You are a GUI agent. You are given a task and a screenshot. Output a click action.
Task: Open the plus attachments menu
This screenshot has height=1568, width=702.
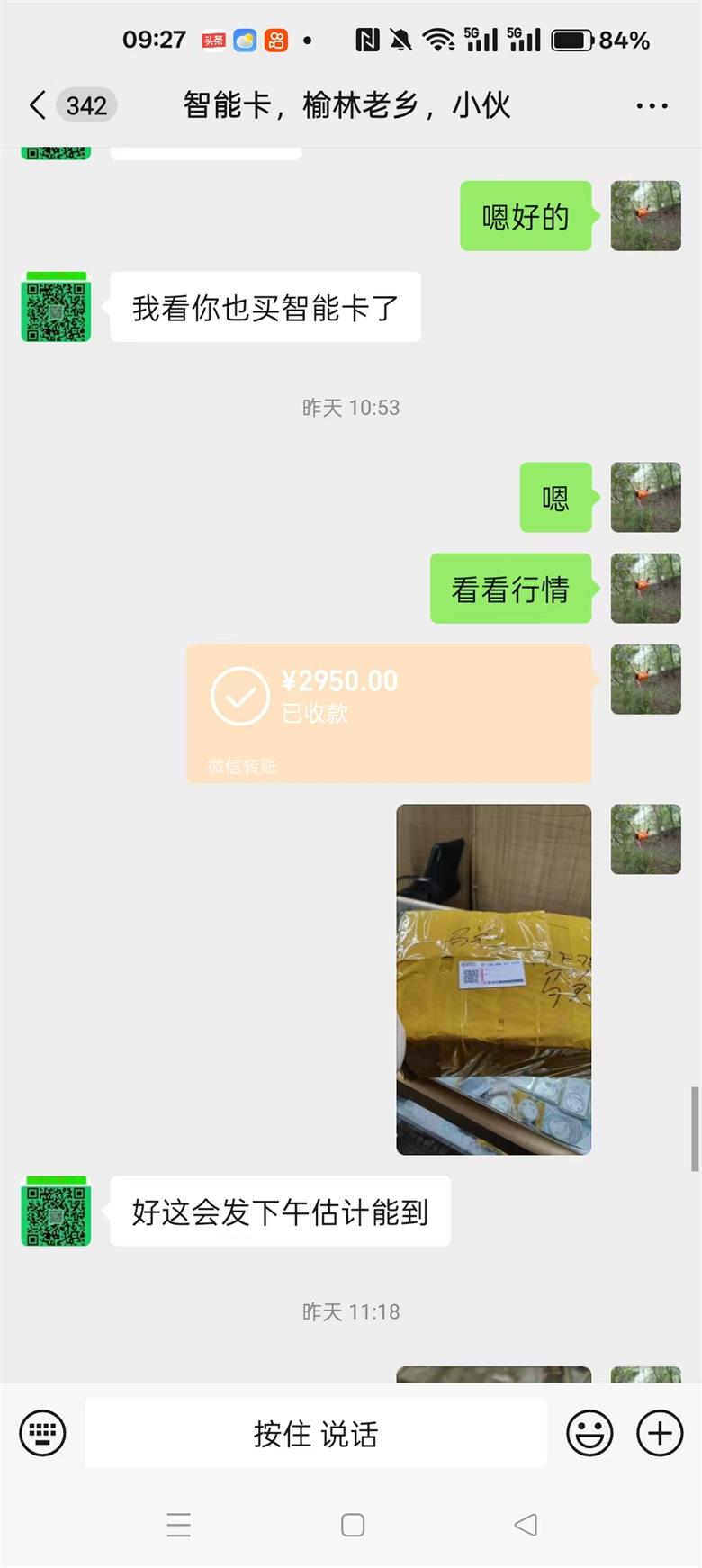660,1432
